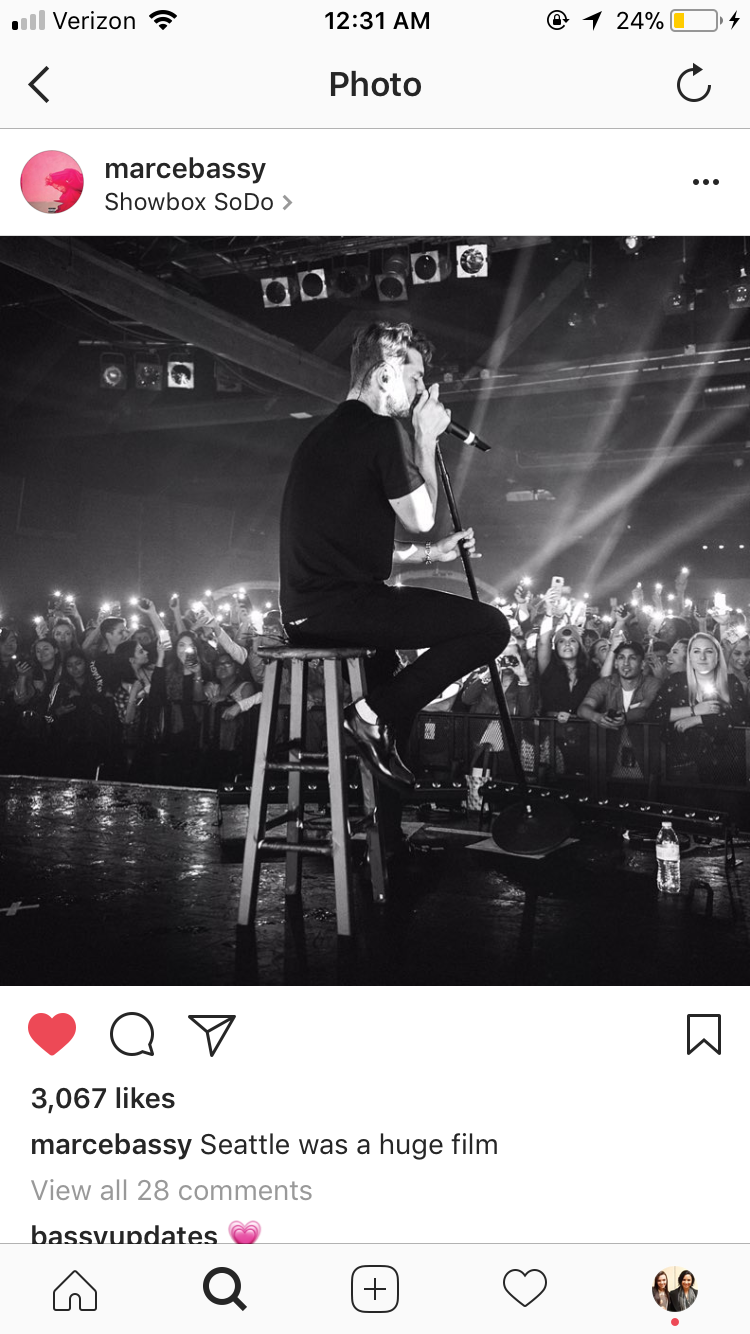View all 28 comments
Image resolution: width=750 pixels, height=1334 pixels.
[171, 1190]
